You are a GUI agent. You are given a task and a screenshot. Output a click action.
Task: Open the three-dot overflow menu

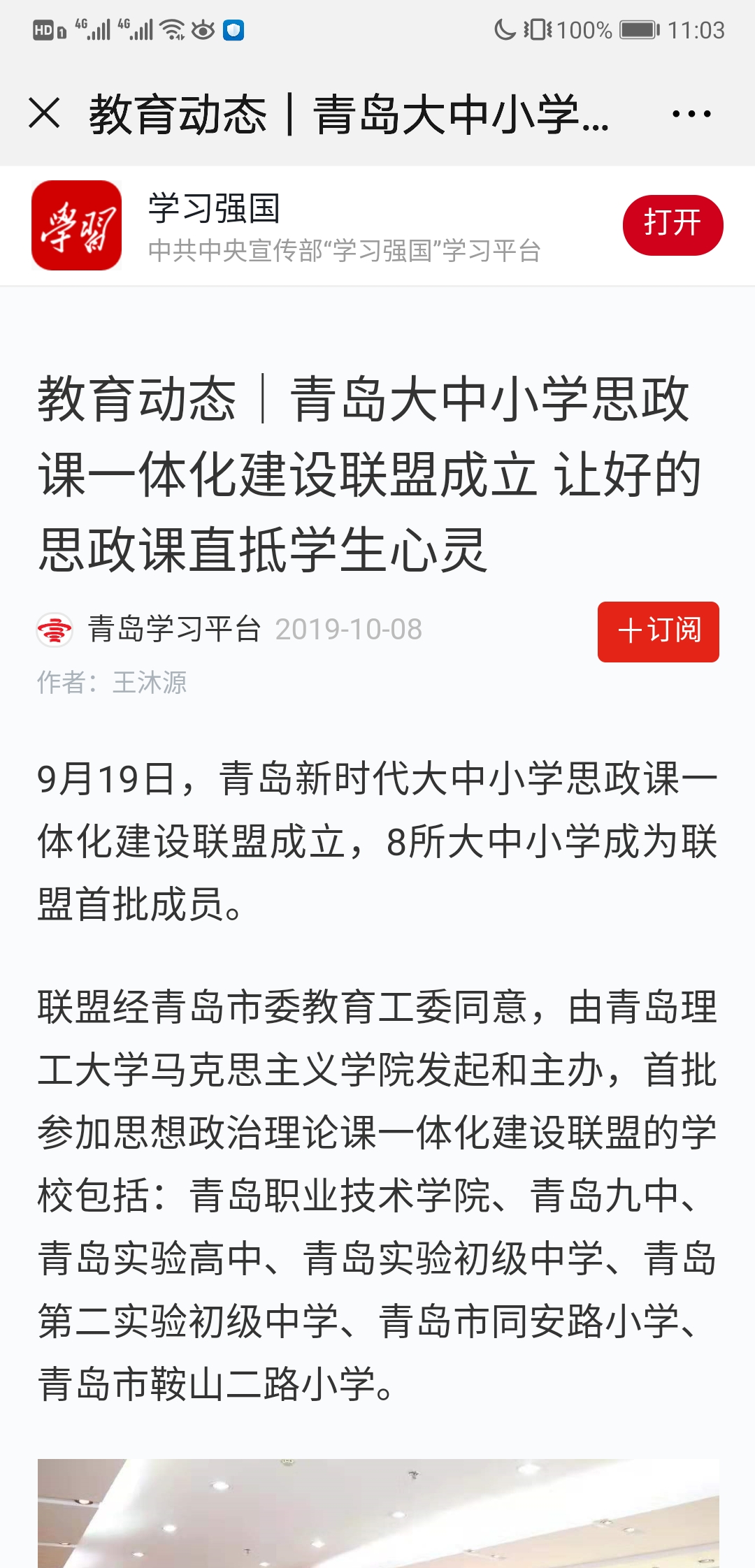click(691, 114)
